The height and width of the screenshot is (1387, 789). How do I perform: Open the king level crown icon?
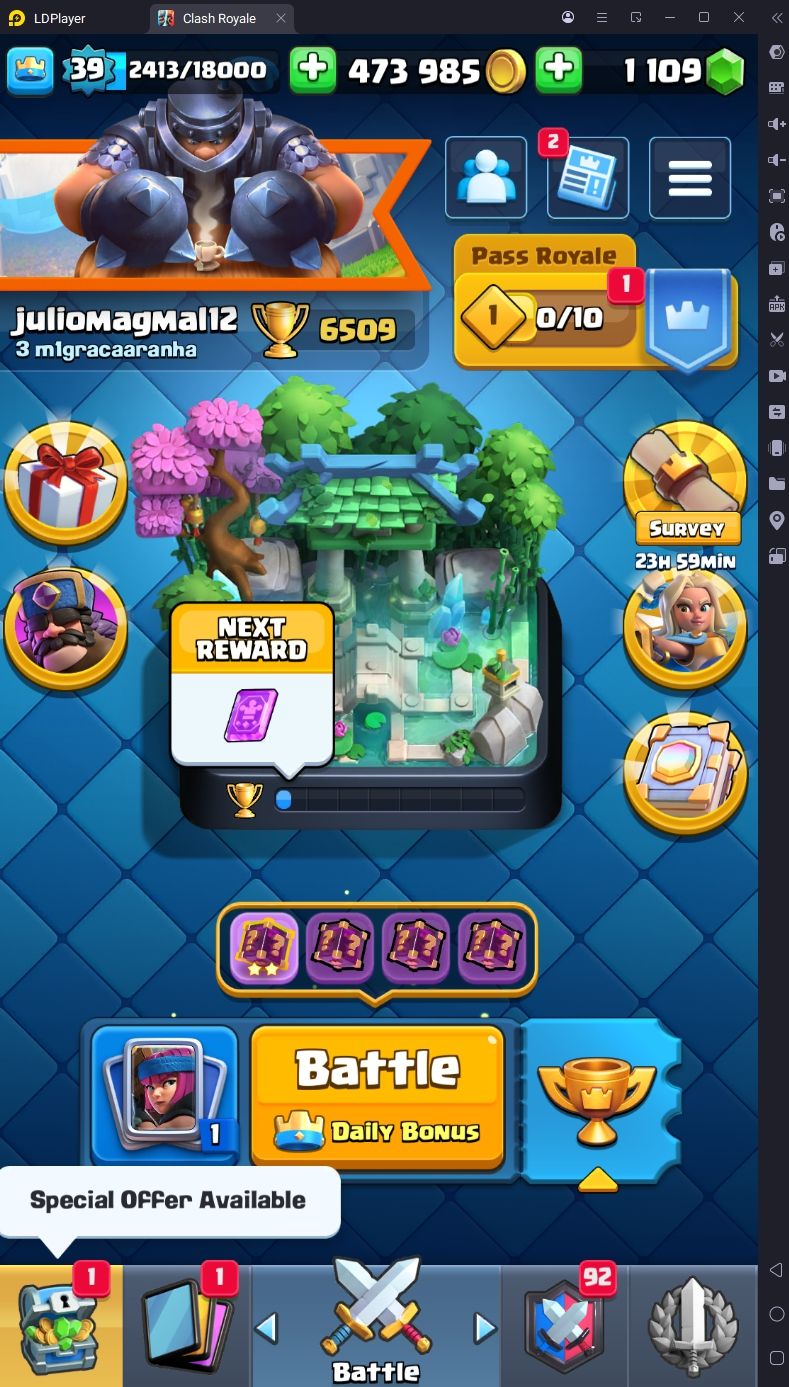click(30, 69)
